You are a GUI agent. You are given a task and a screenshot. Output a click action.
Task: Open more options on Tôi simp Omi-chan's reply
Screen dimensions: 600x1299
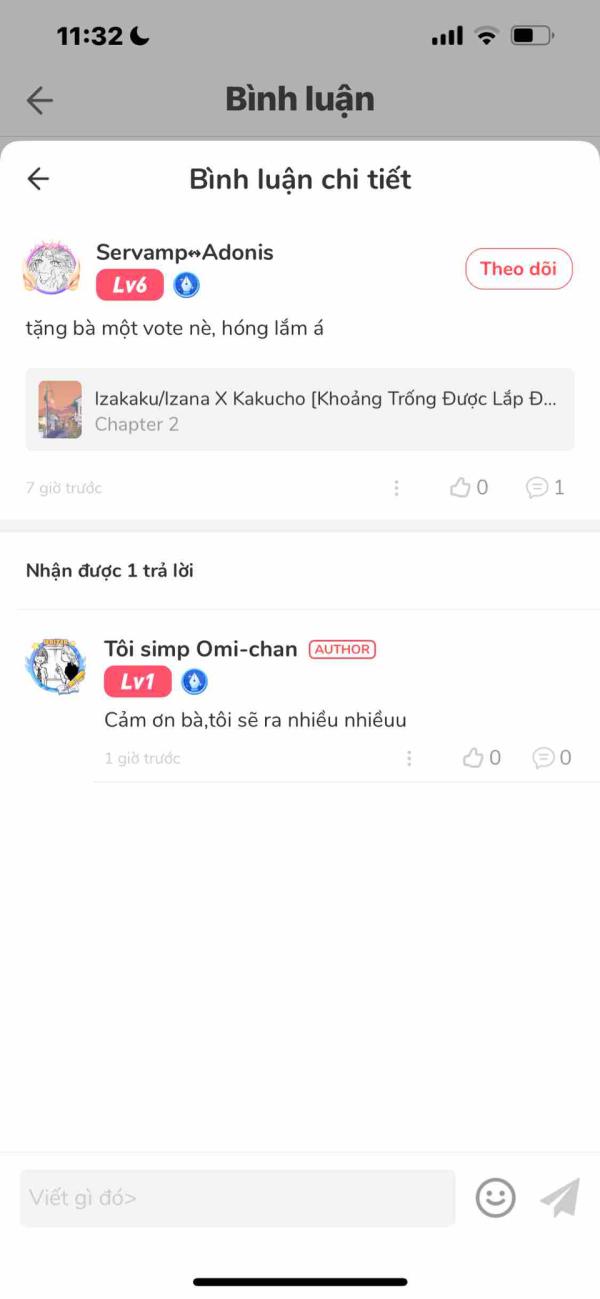pyautogui.click(x=409, y=758)
